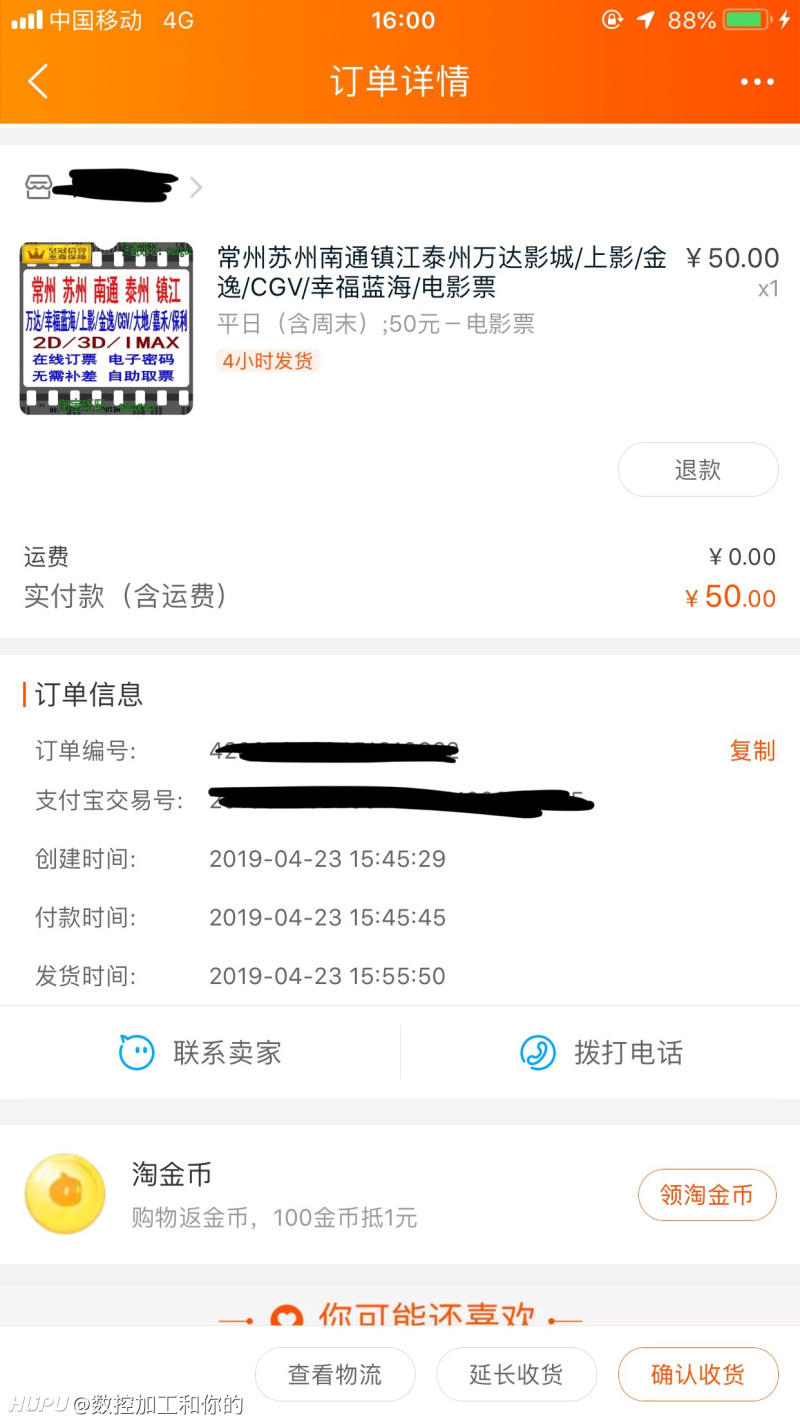Expand the seller page via the chevron arrow
This screenshot has width=800, height=1422.
pos(196,187)
